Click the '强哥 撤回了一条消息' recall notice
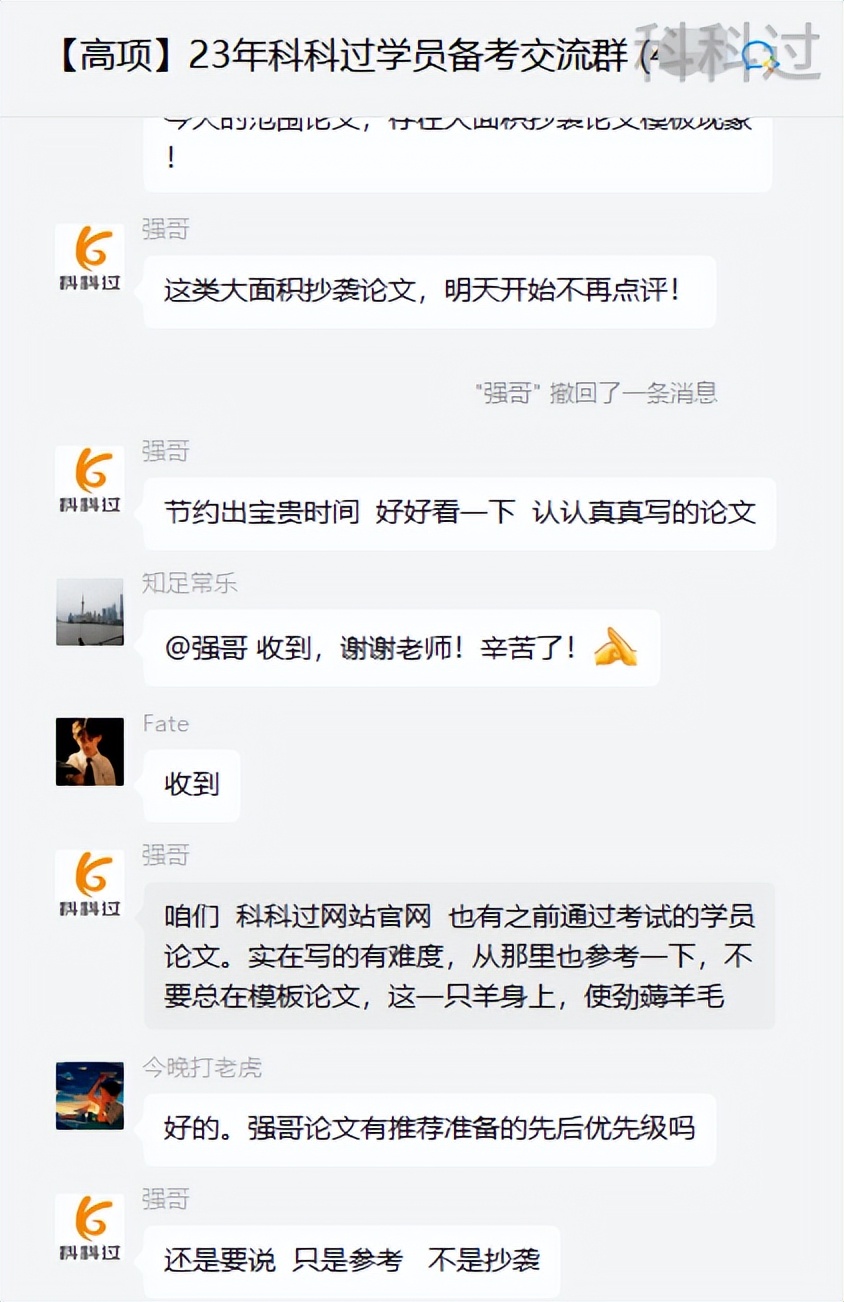 pyautogui.click(x=598, y=392)
